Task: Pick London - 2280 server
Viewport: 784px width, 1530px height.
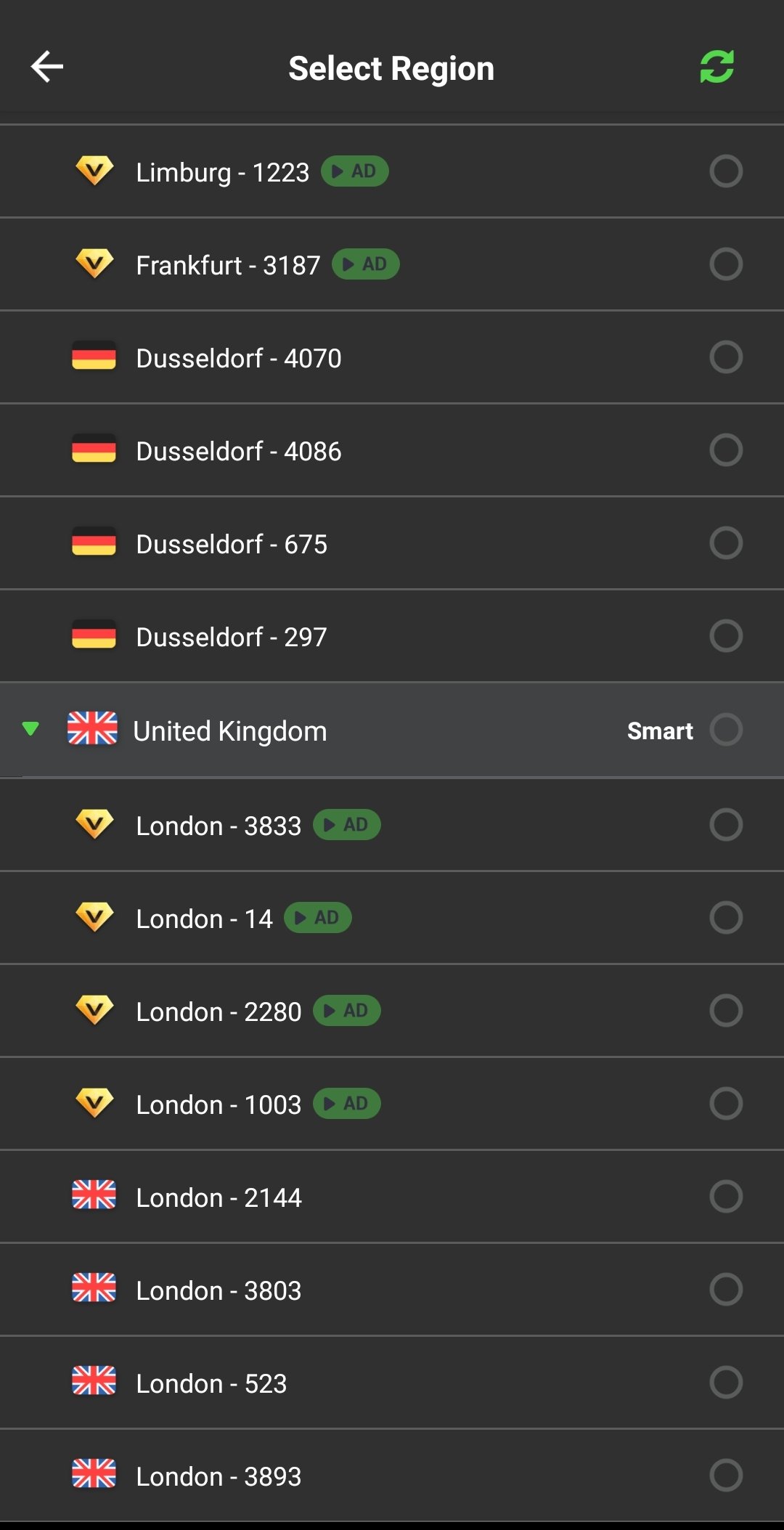Action: click(392, 1011)
